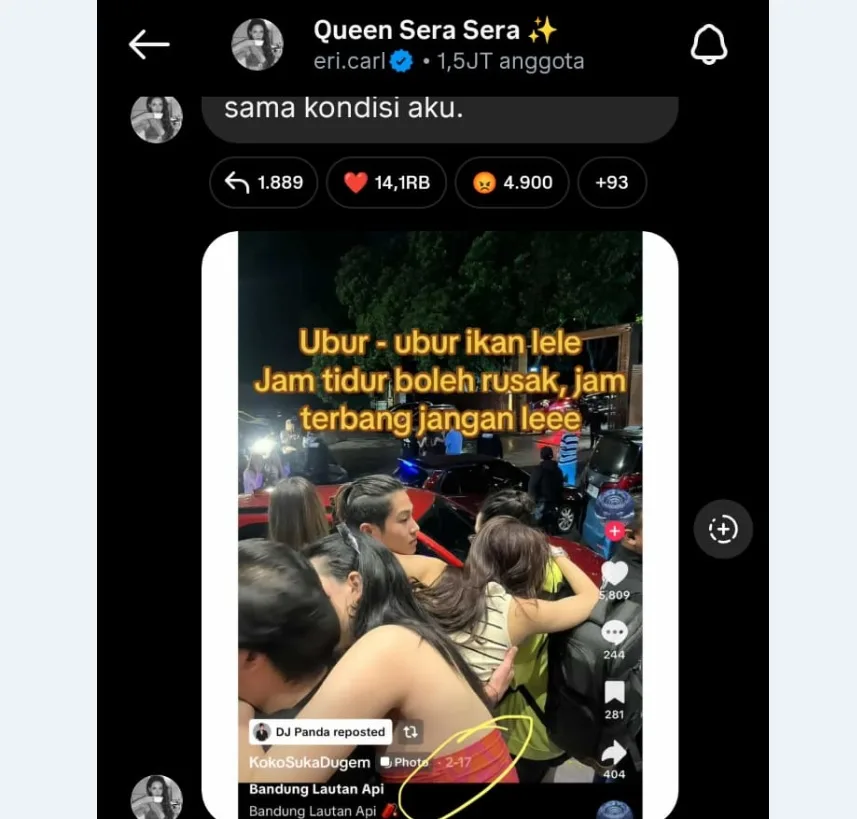
Task: Open the notifications bell for this channel
Action: point(709,45)
